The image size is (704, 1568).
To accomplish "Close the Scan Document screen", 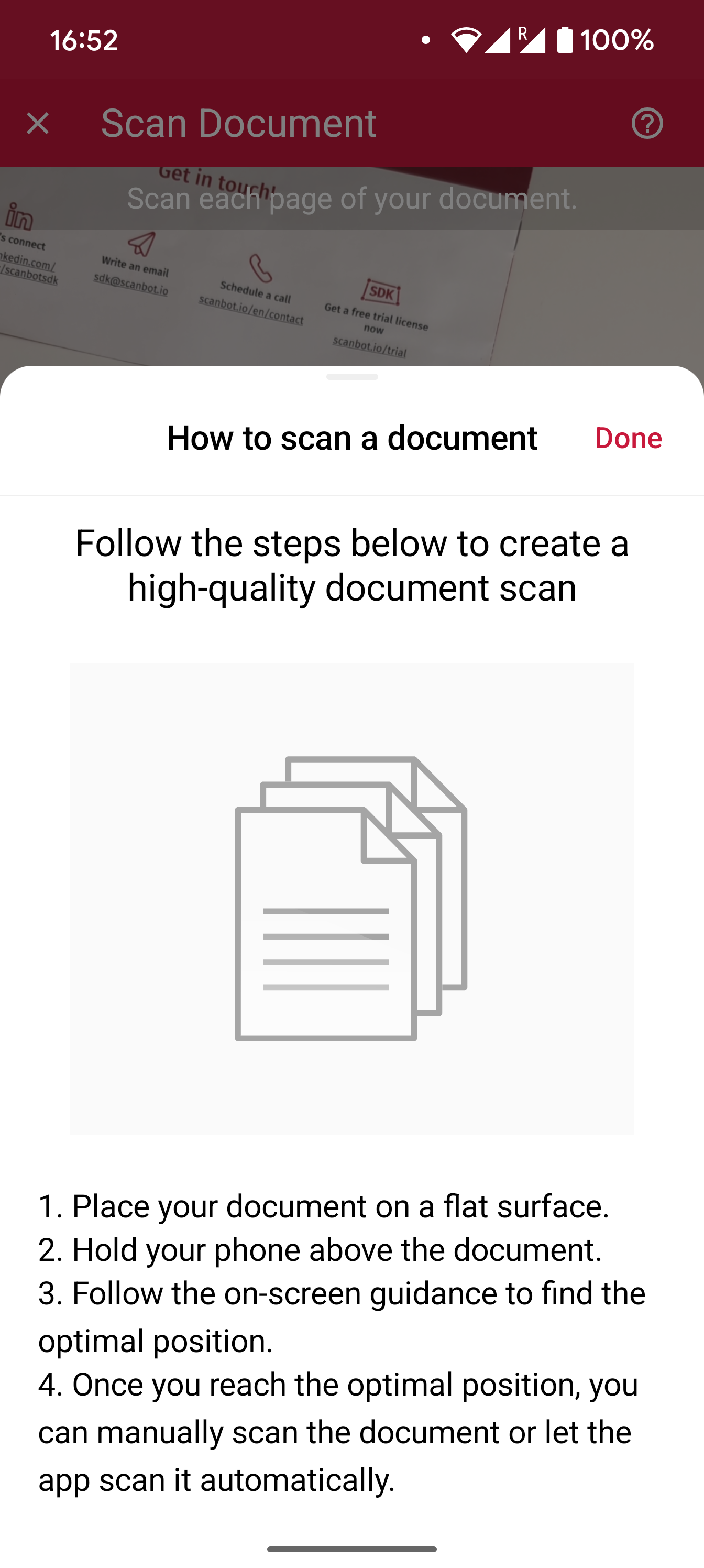I will pyautogui.click(x=38, y=124).
